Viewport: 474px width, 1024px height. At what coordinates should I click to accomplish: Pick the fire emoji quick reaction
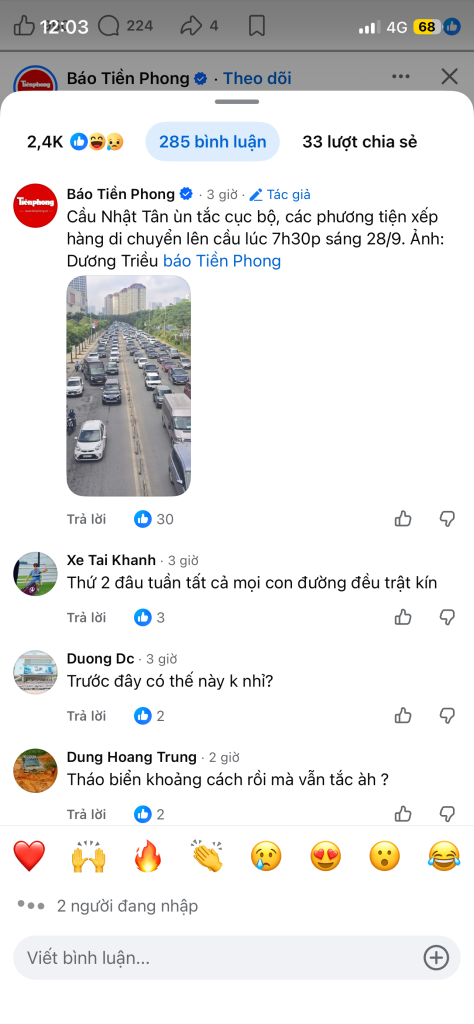148,856
